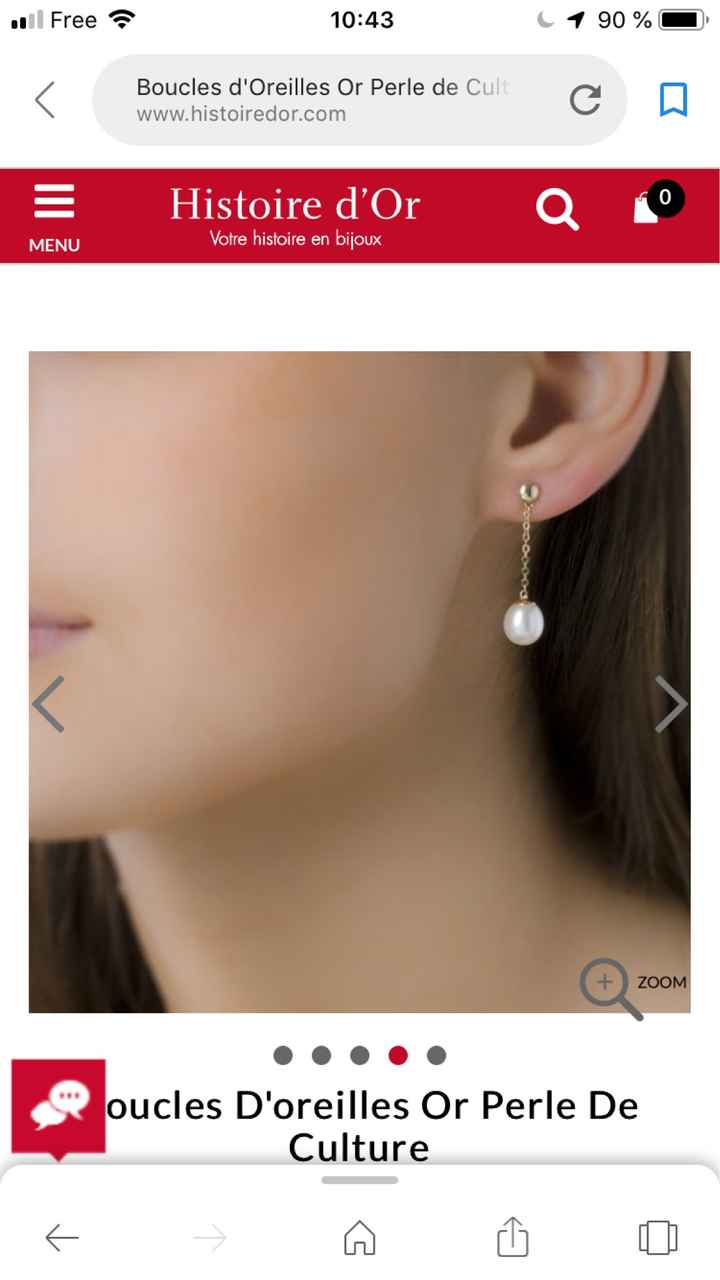The height and width of the screenshot is (1280, 720).
Task: Open the live chat bubble
Action: point(58,1107)
